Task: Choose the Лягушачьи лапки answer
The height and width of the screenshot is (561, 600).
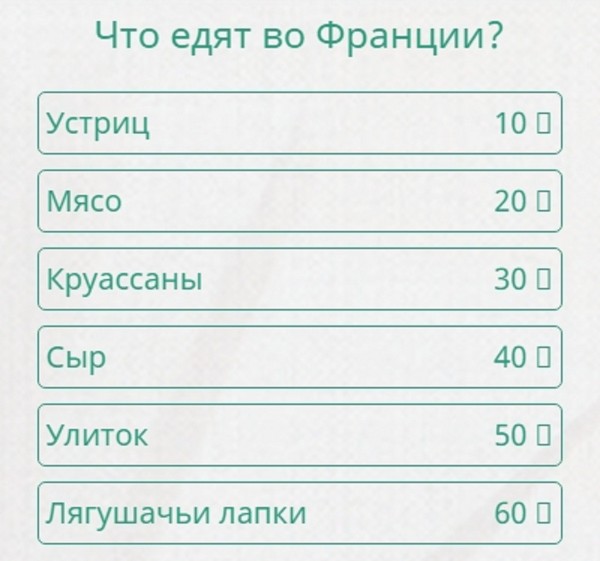Action: 299,513
